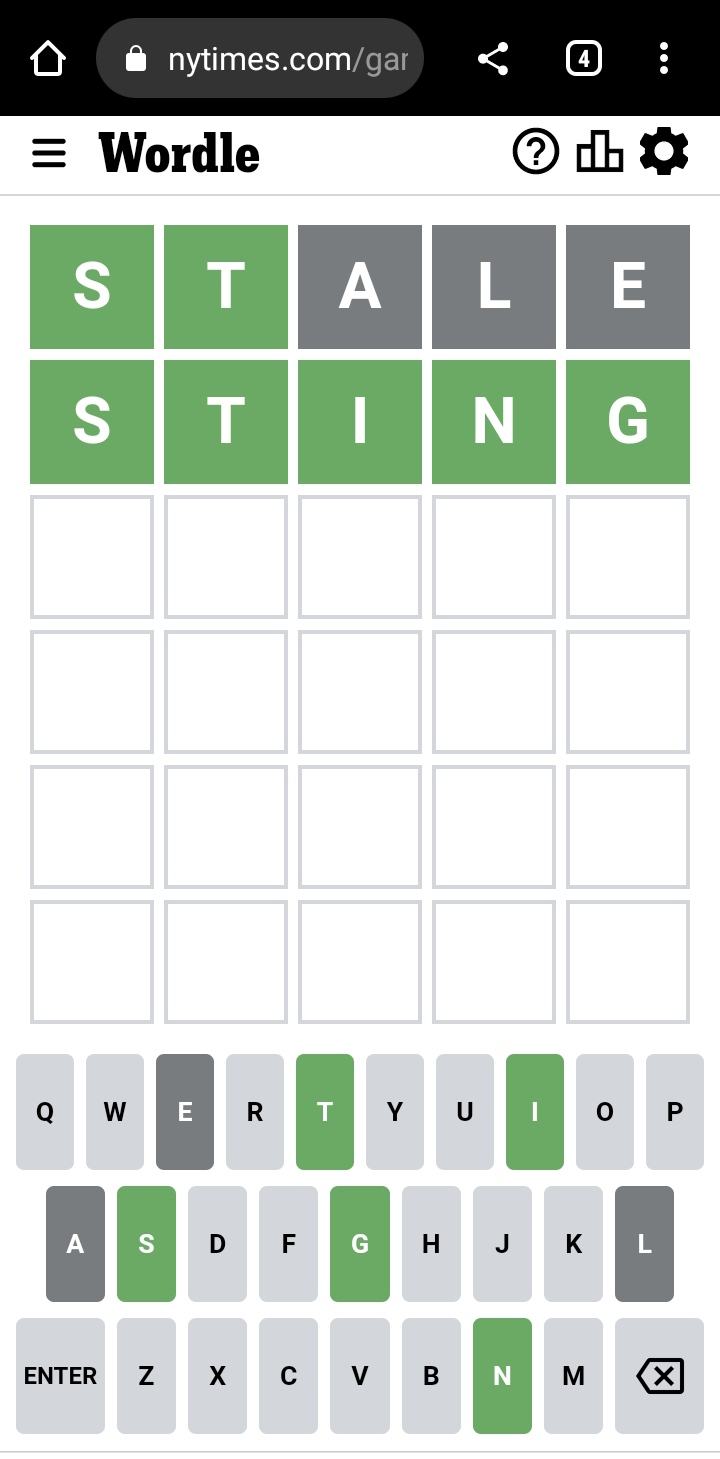The image size is (720, 1459).
Task: Select the letter D key
Action: pyautogui.click(x=217, y=1244)
